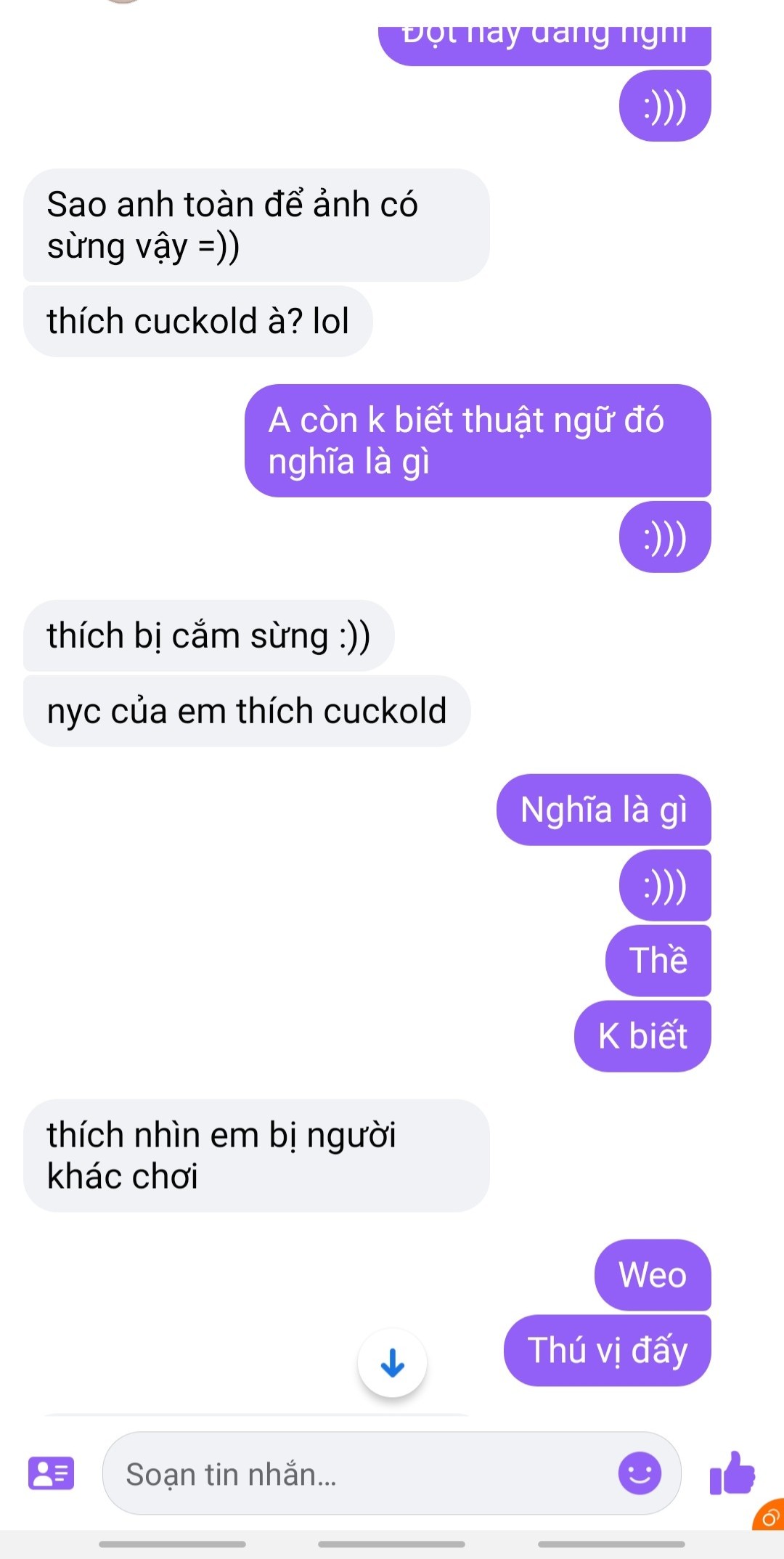Open the contact card icon beside input

point(51,1473)
